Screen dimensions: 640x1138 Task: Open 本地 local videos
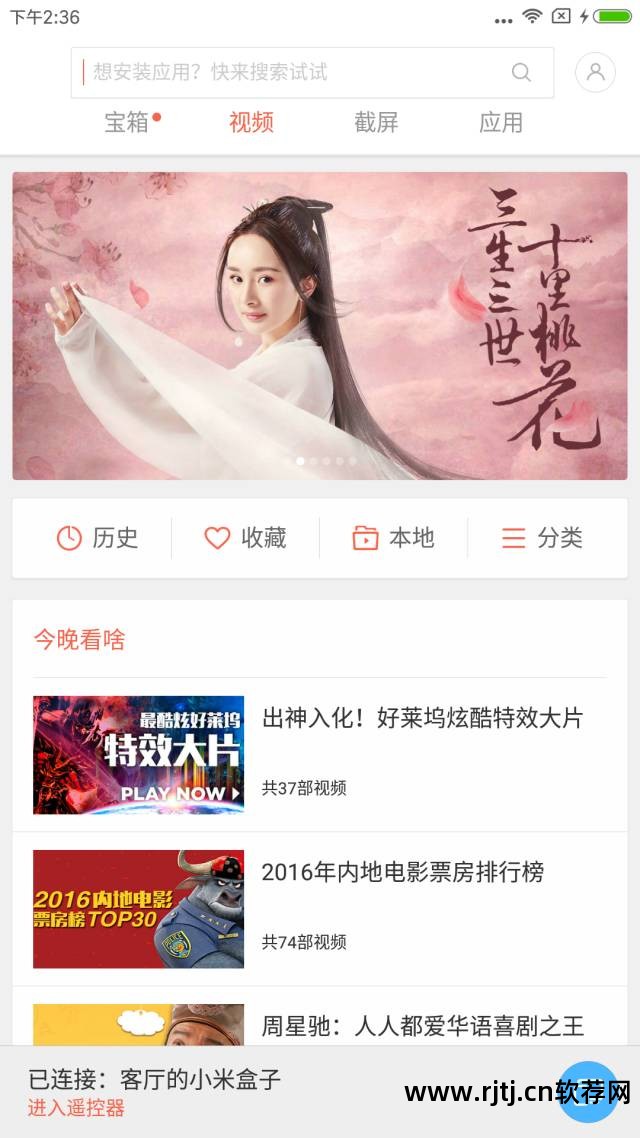(x=393, y=538)
